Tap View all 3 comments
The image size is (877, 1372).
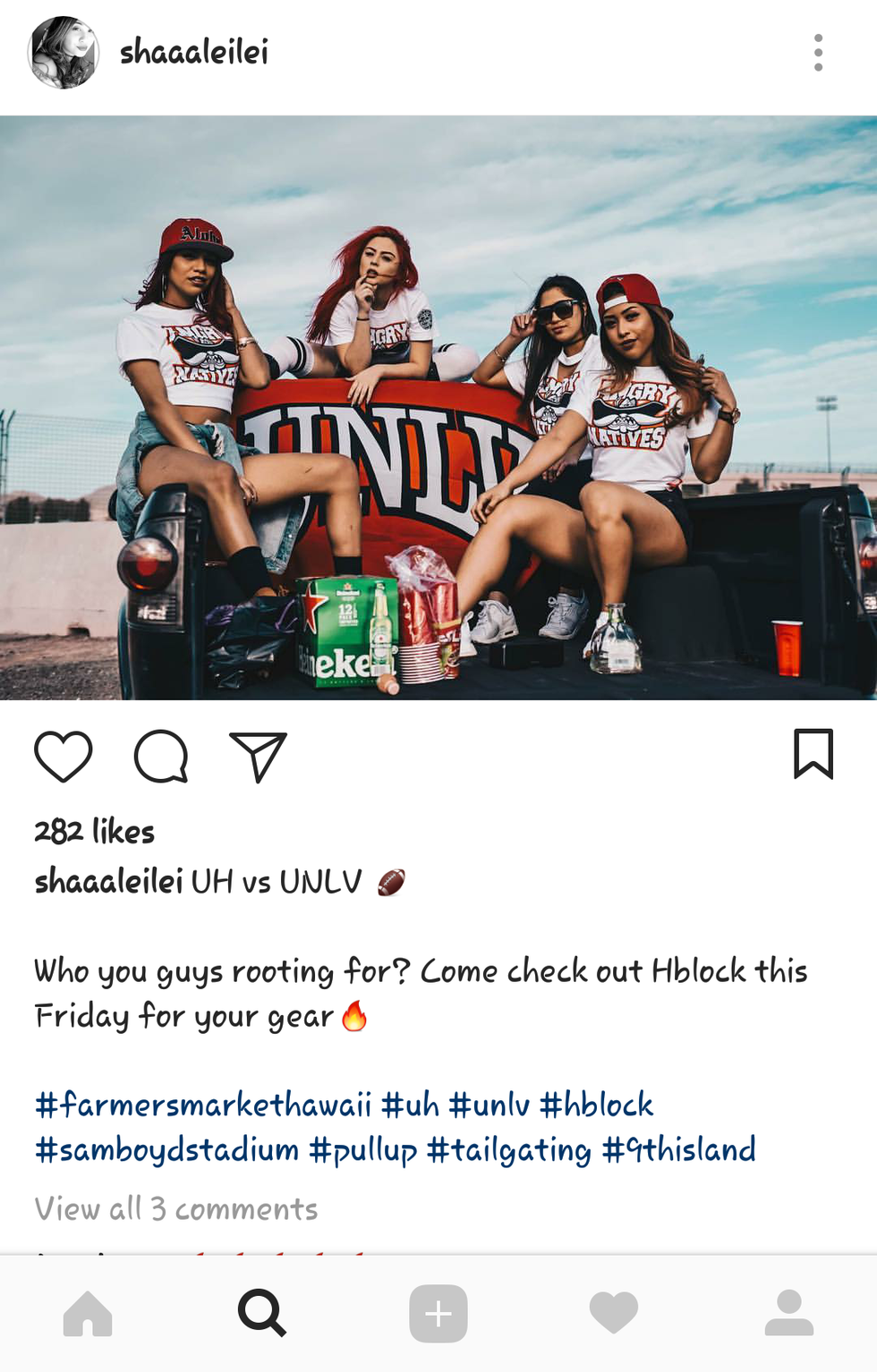coord(176,1209)
